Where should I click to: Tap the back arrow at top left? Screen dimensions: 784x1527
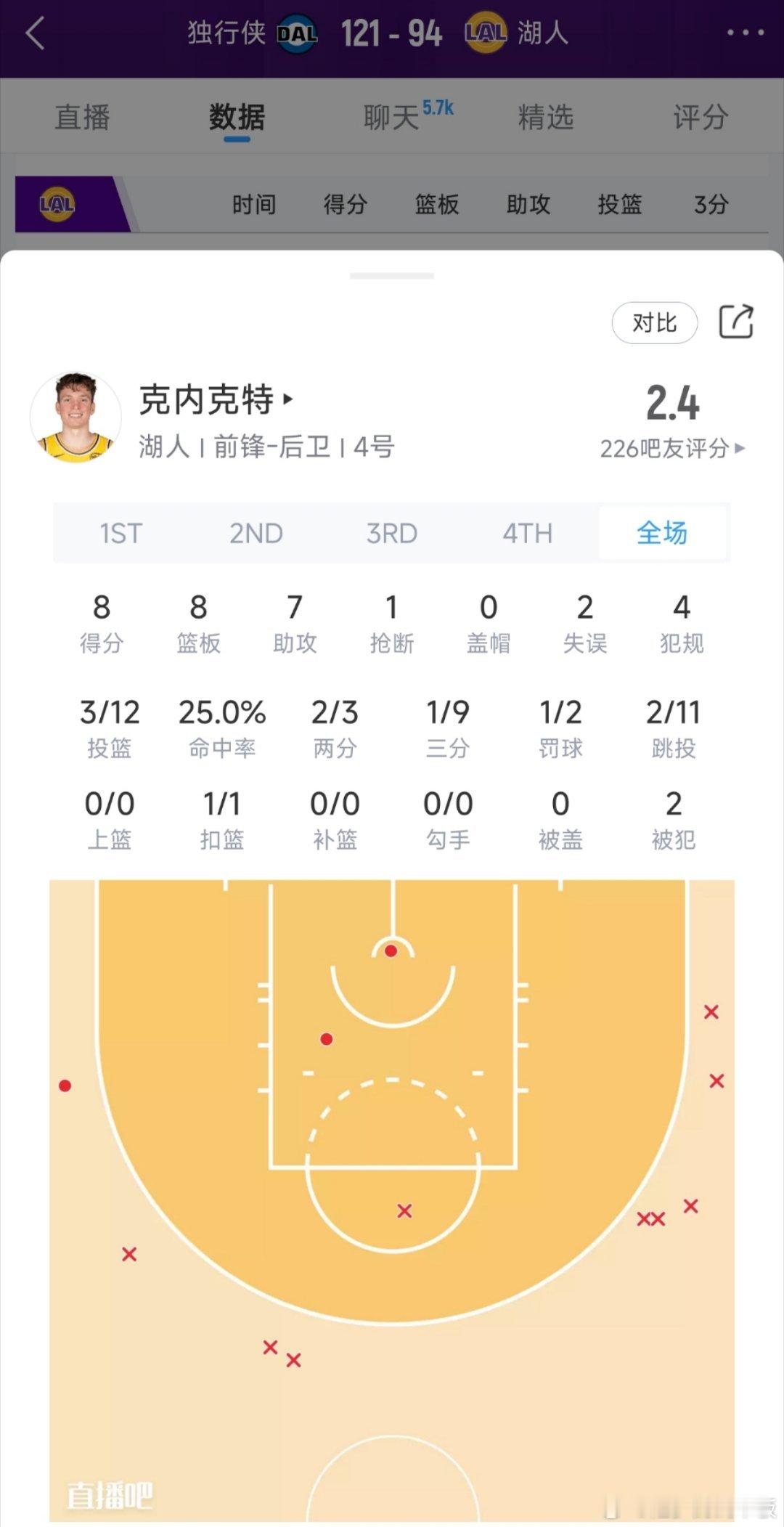point(35,34)
